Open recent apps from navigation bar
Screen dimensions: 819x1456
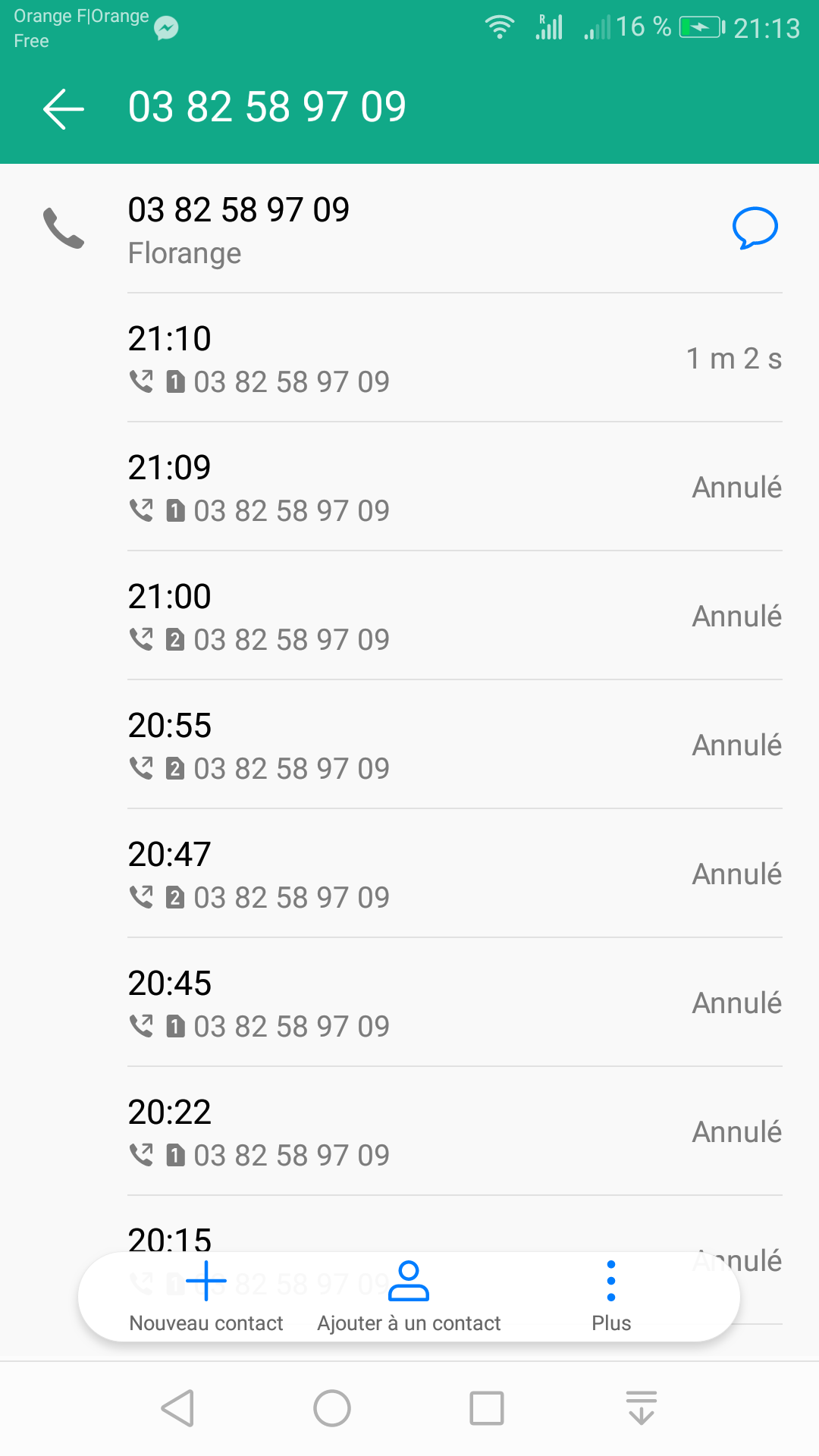coord(487,1408)
